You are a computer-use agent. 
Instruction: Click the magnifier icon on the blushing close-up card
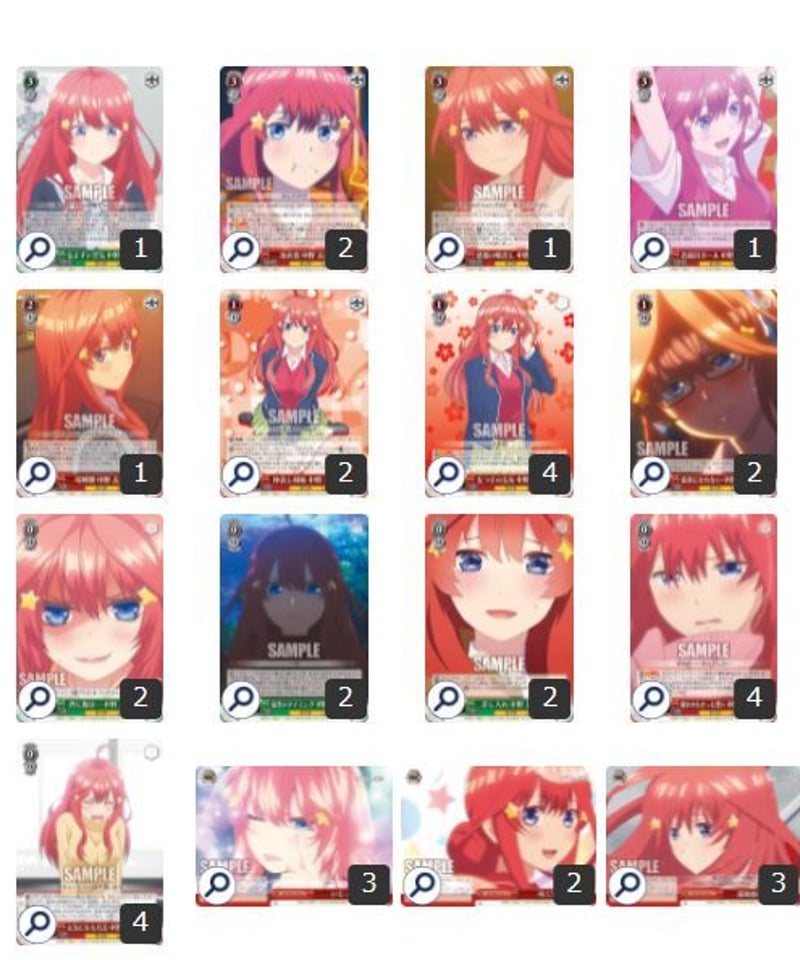point(35,695)
